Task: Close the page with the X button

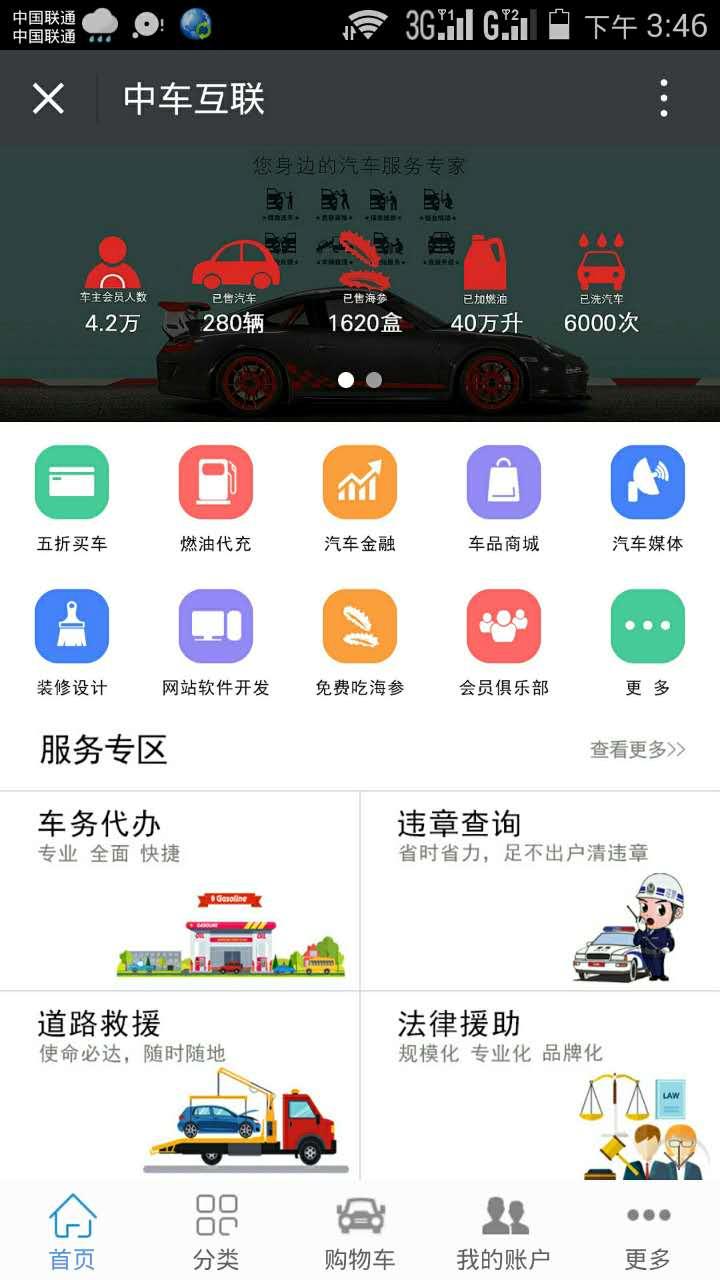Action: click(46, 97)
